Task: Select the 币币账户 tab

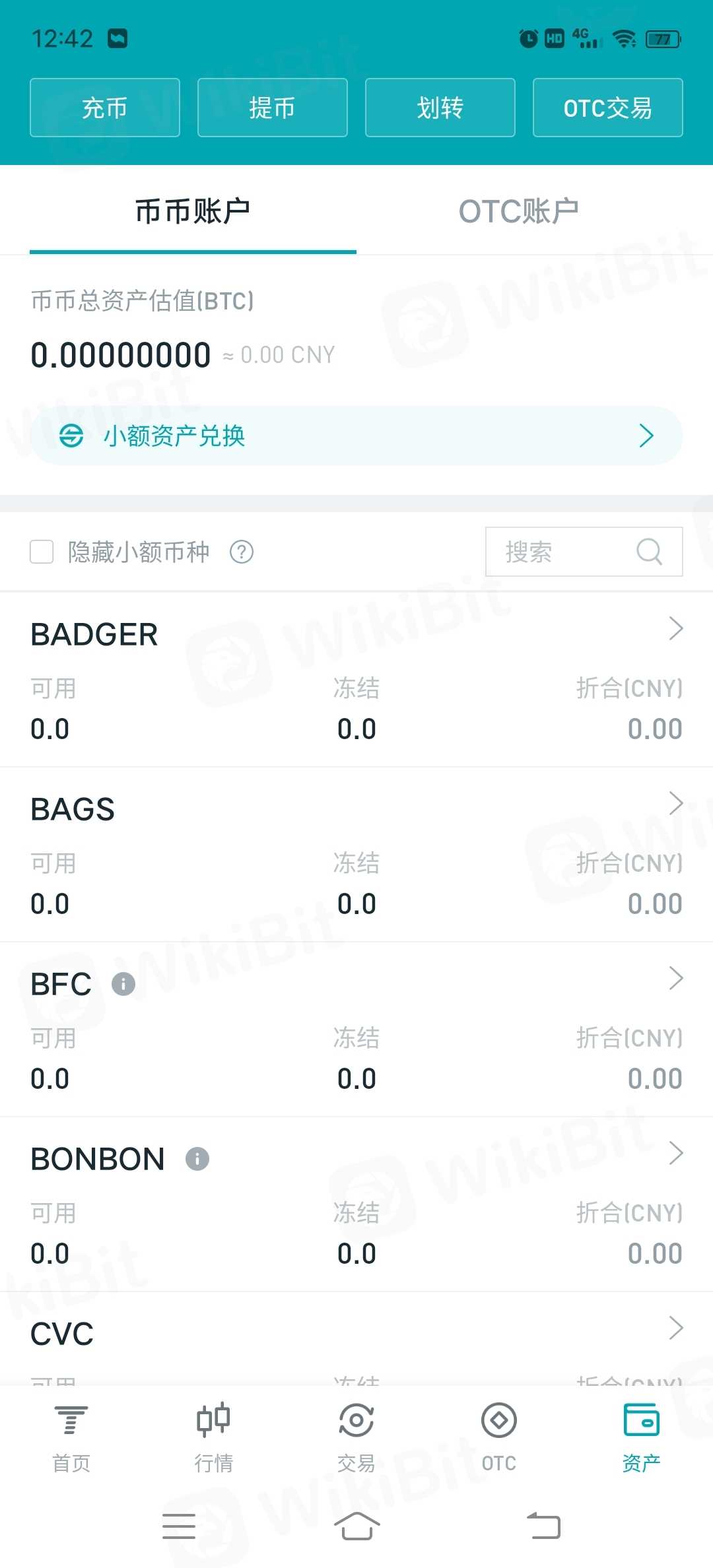Action: (193, 211)
